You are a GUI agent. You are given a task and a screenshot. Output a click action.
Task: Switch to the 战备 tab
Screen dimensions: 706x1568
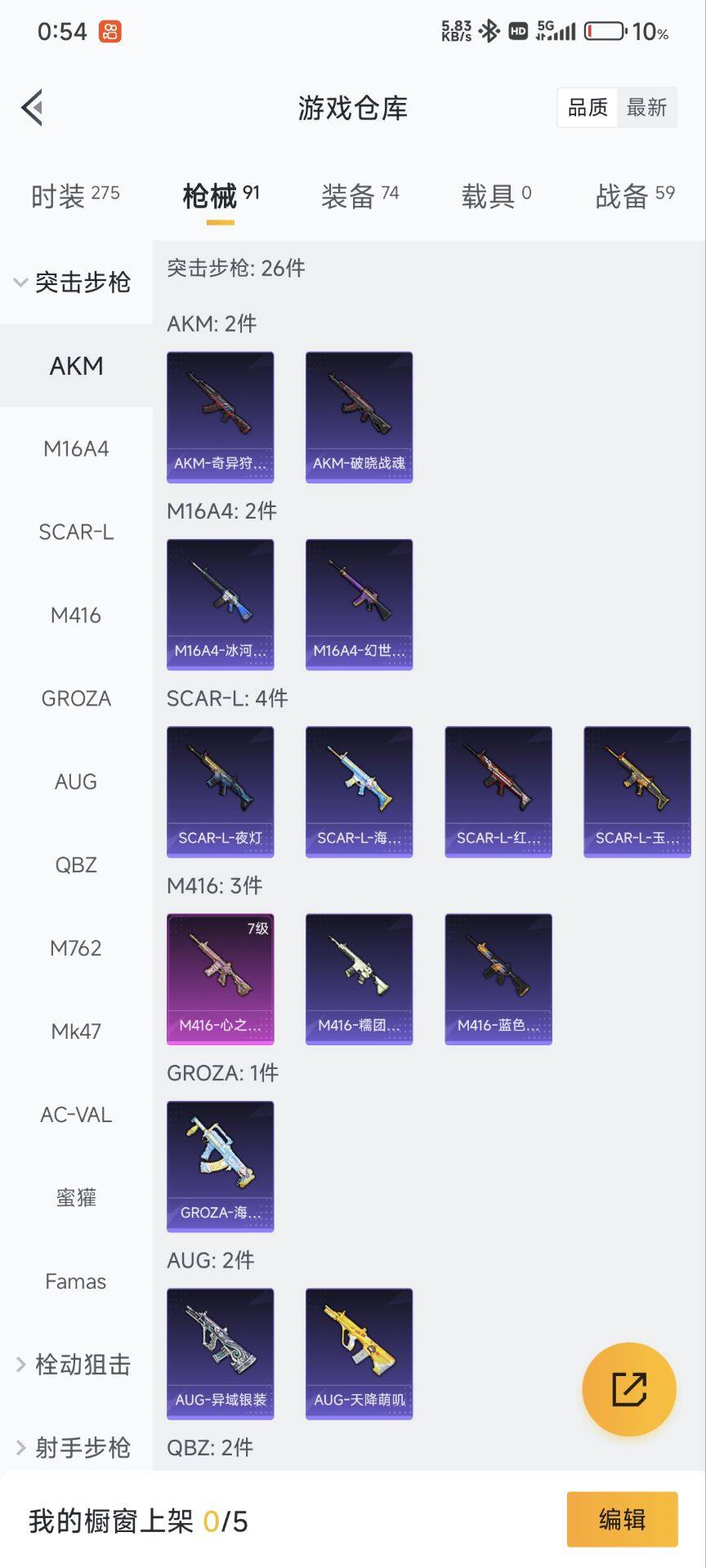[634, 196]
